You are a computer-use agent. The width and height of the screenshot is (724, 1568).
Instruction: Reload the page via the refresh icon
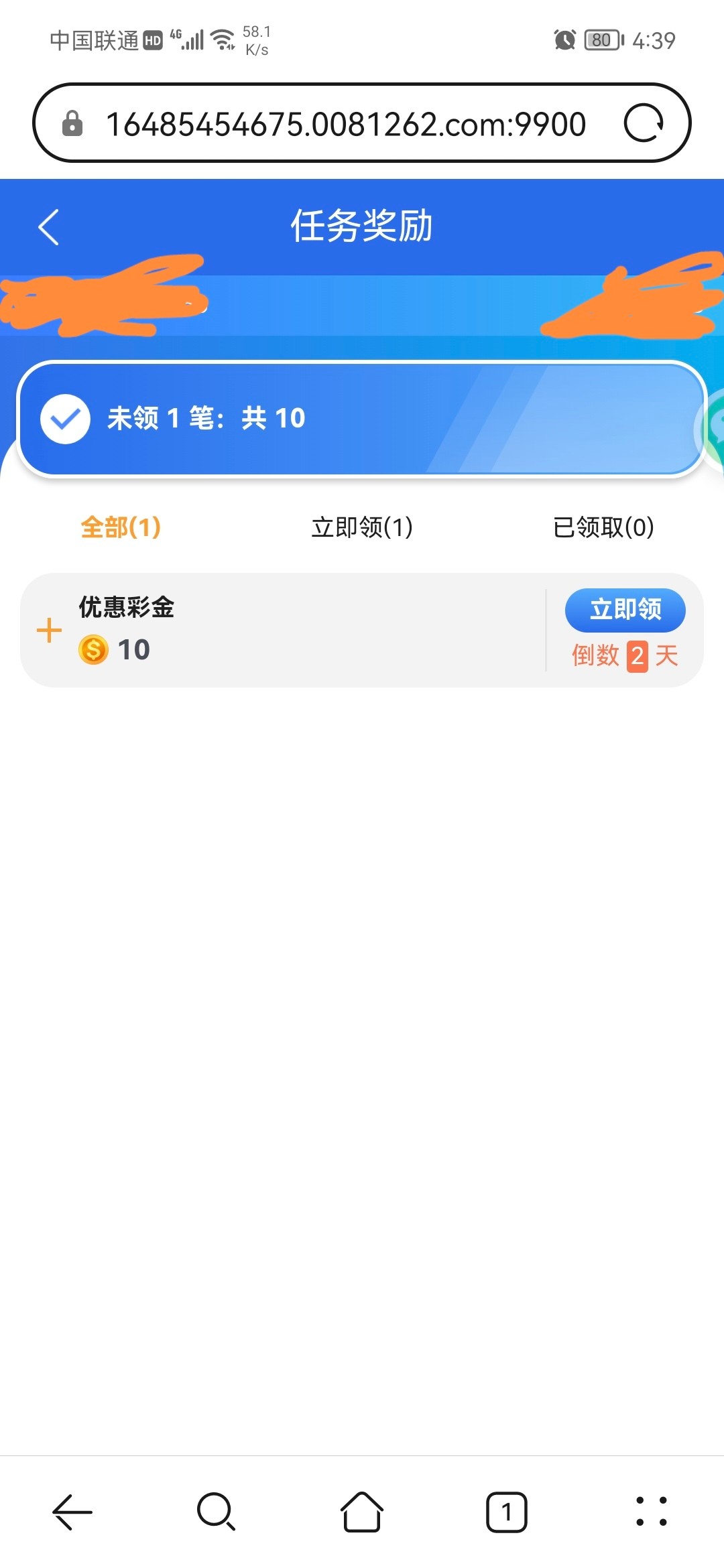pos(643,123)
